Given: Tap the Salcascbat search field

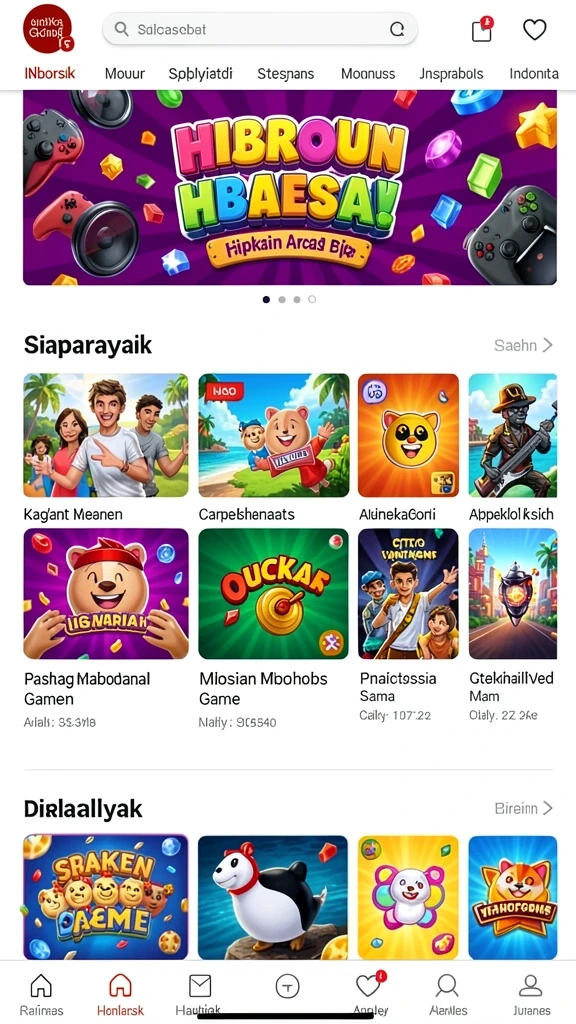Looking at the screenshot, I should coord(260,29).
